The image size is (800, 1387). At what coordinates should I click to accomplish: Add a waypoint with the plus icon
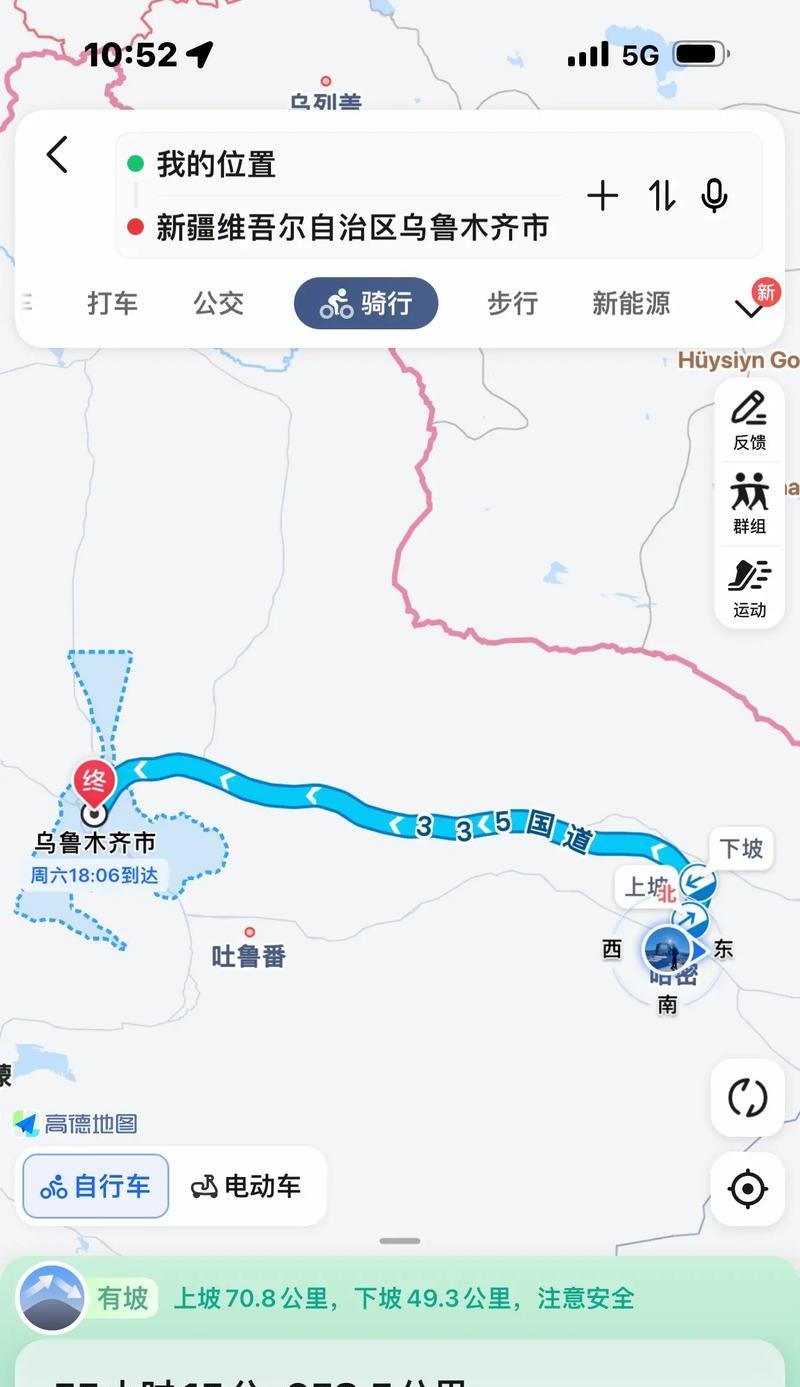[x=602, y=196]
